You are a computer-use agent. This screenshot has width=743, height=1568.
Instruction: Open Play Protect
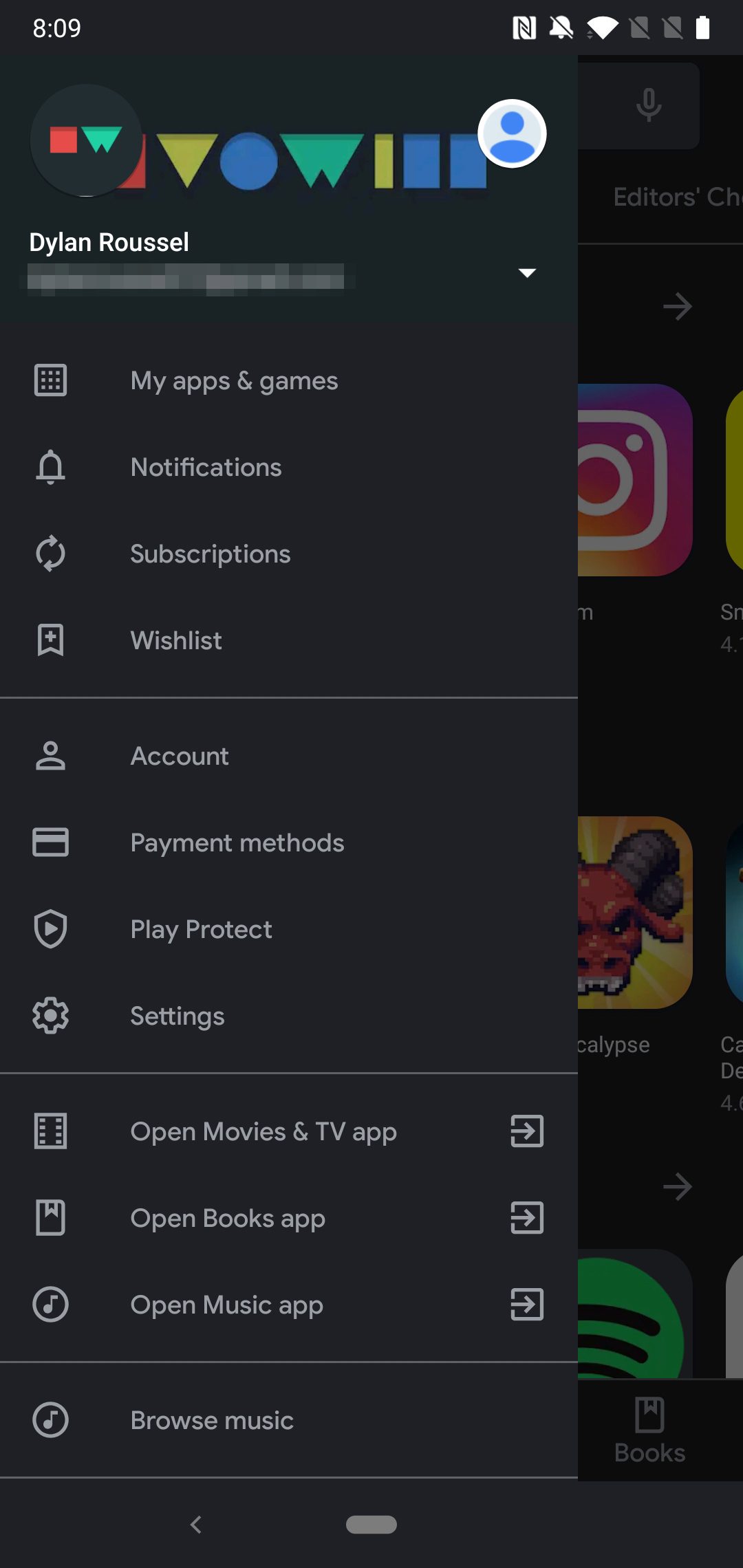(201, 930)
